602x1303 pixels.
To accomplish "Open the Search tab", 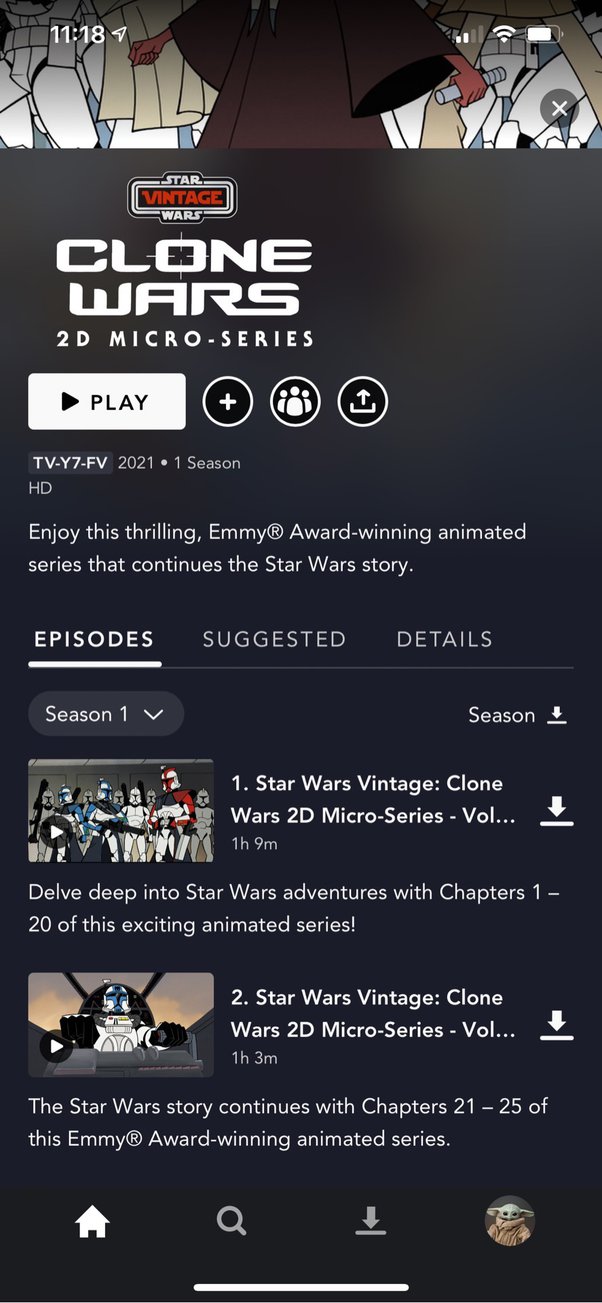I will coord(231,1221).
